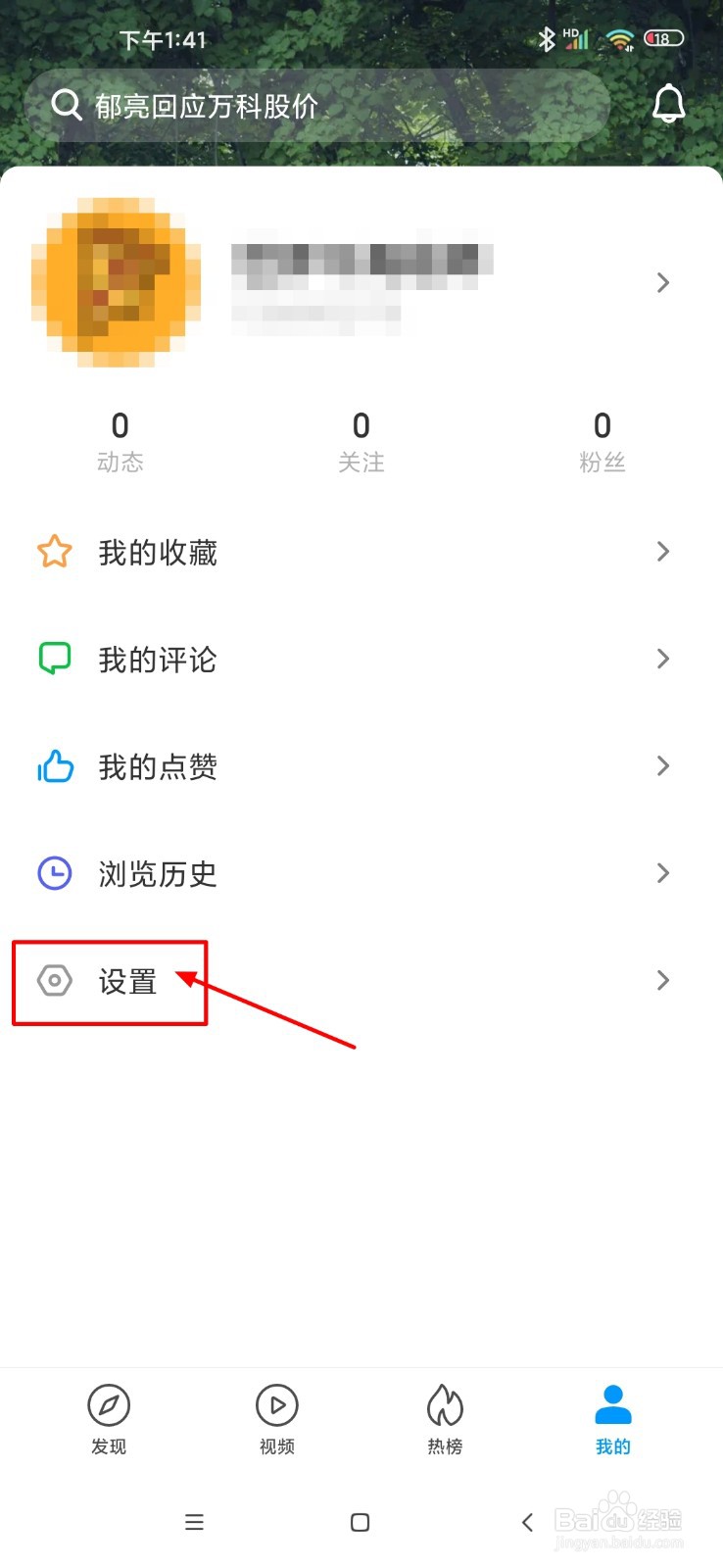
Task: Type in the search input field
Action: coord(294,106)
